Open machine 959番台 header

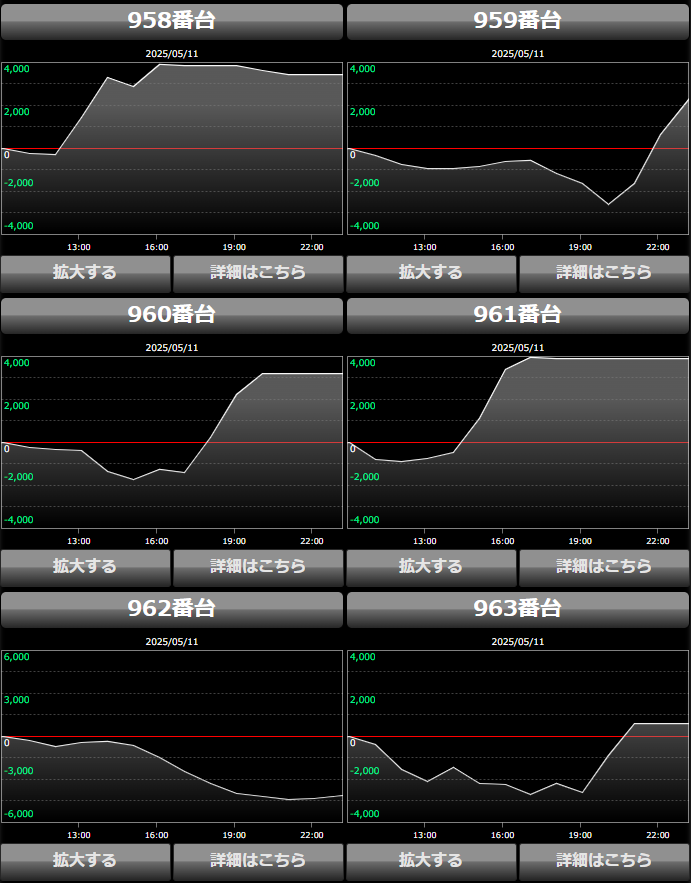[518, 21]
